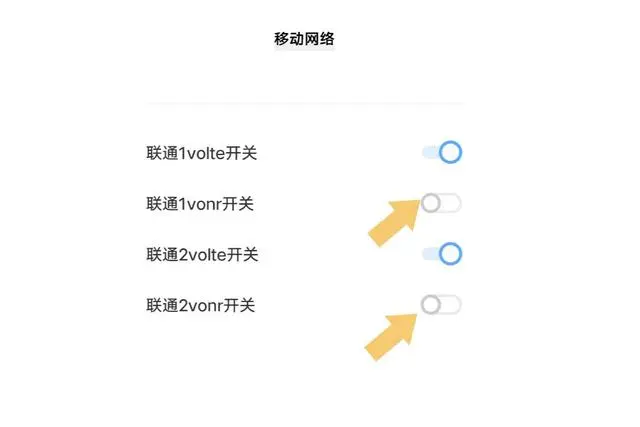Turn off the 联通1volte开关 switch
This screenshot has height=427, width=640.
441,153
